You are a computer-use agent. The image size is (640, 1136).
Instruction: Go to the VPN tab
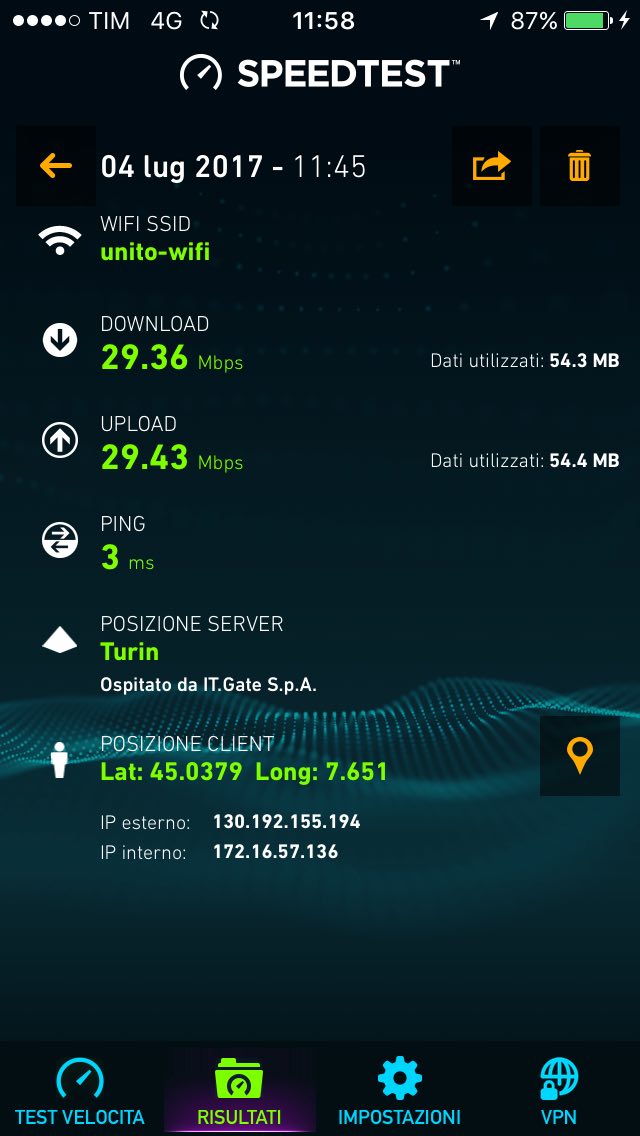(559, 1090)
